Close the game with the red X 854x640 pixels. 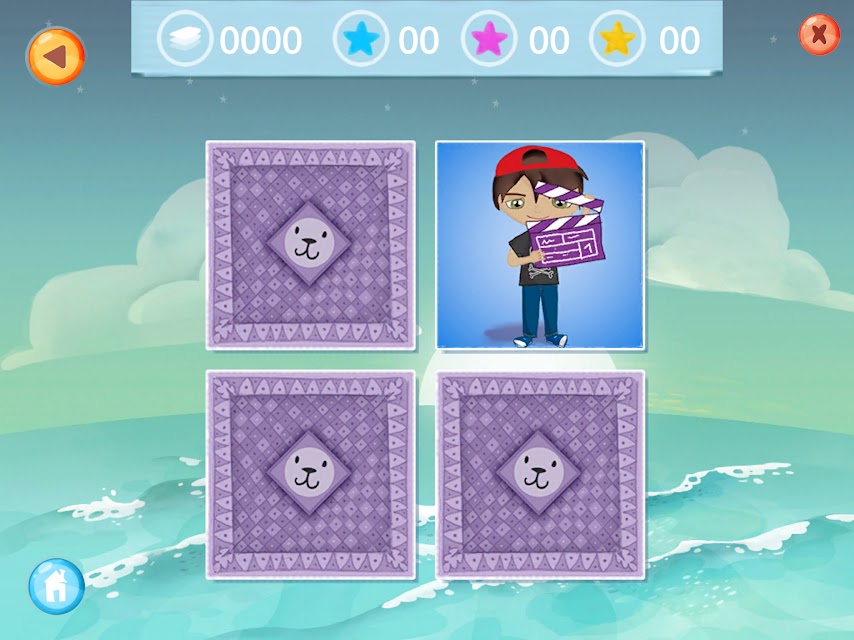[819, 35]
